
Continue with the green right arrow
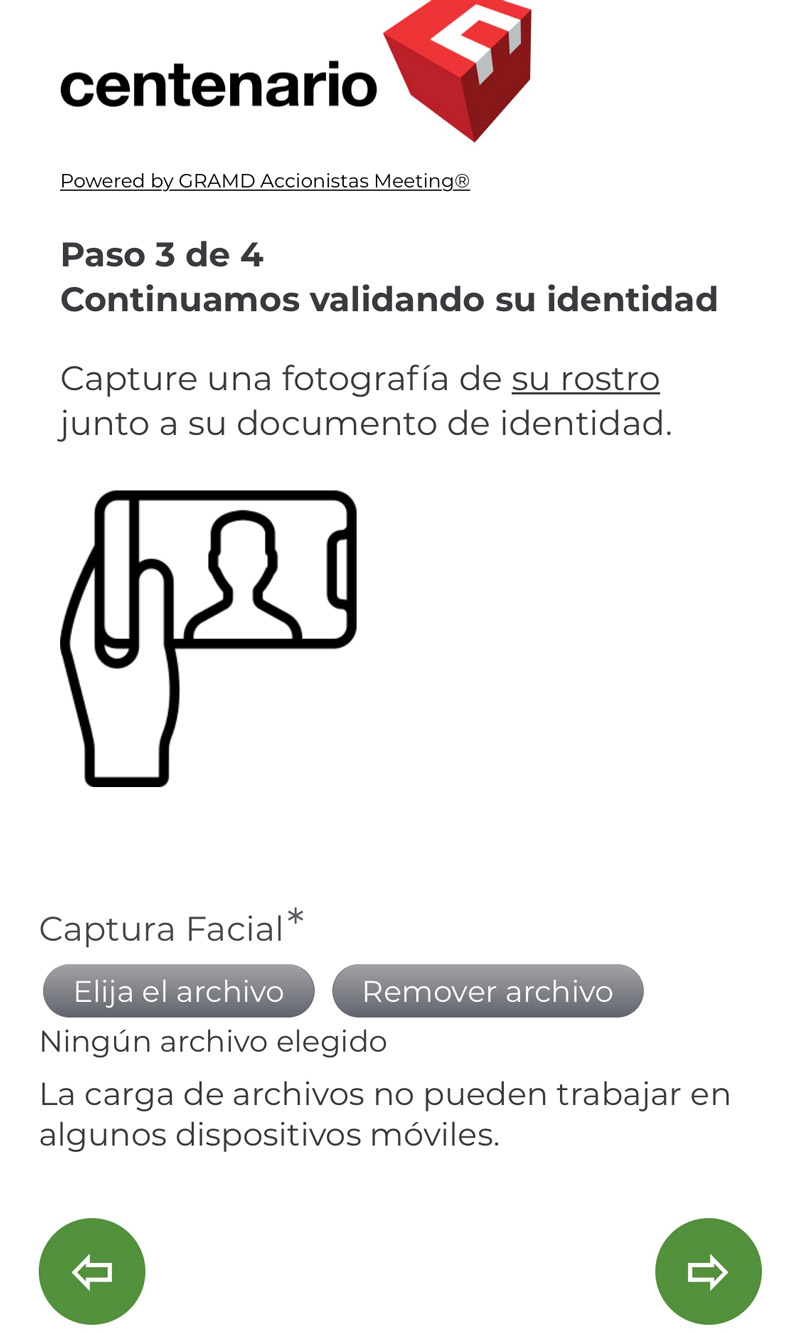click(x=708, y=1271)
